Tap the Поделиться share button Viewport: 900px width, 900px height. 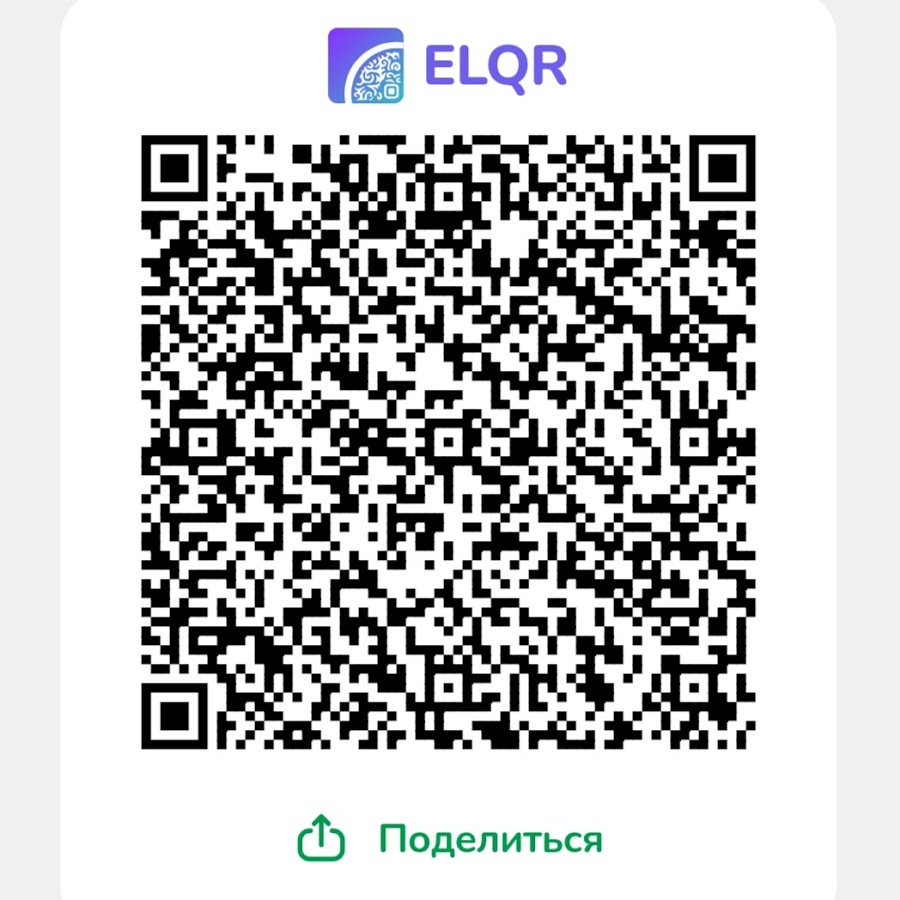click(450, 838)
